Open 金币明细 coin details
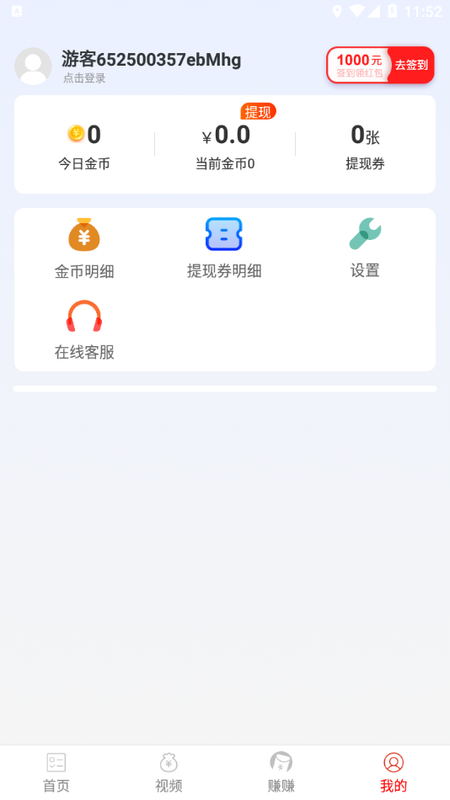The width and height of the screenshot is (450, 800). point(84,248)
